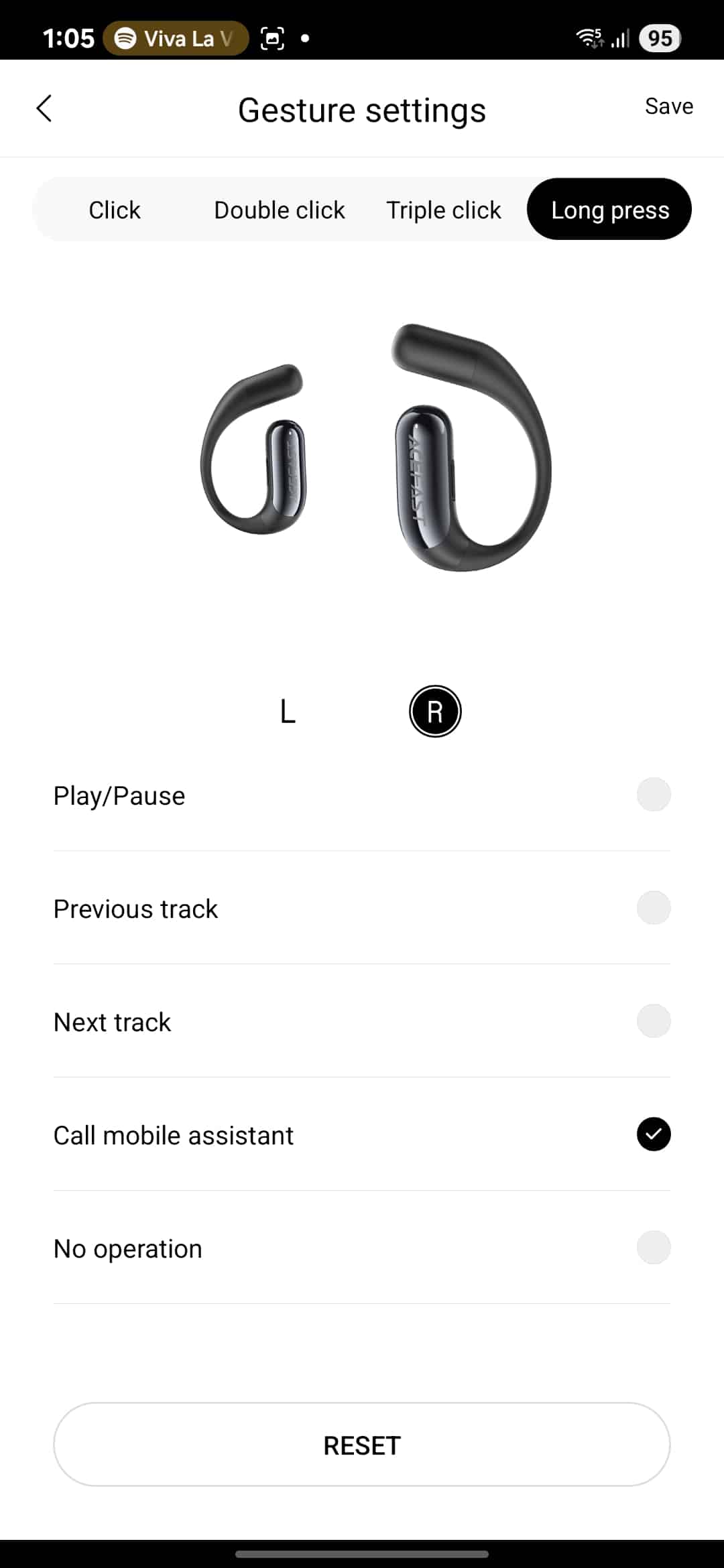Select the left earbud L
724x1568 pixels.
click(x=288, y=712)
